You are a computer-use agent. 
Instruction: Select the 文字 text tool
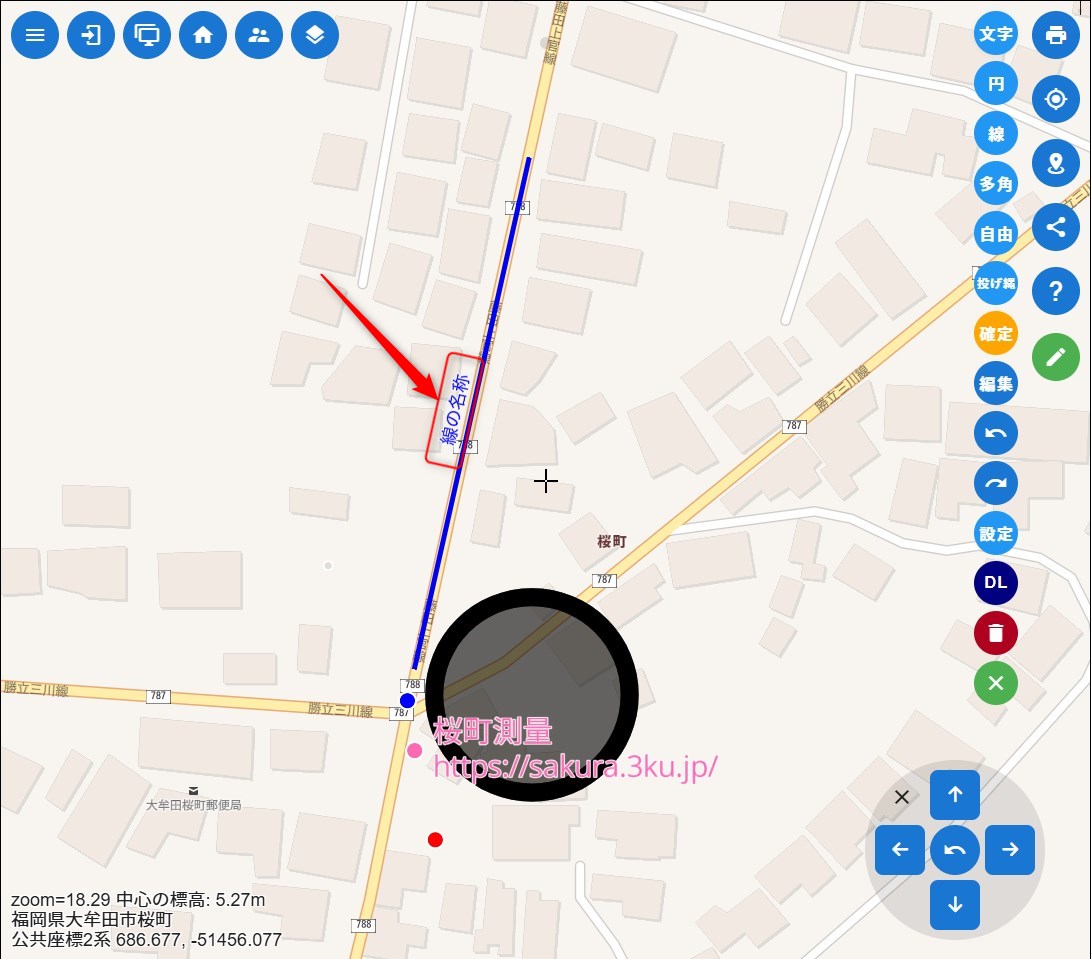tap(996, 34)
